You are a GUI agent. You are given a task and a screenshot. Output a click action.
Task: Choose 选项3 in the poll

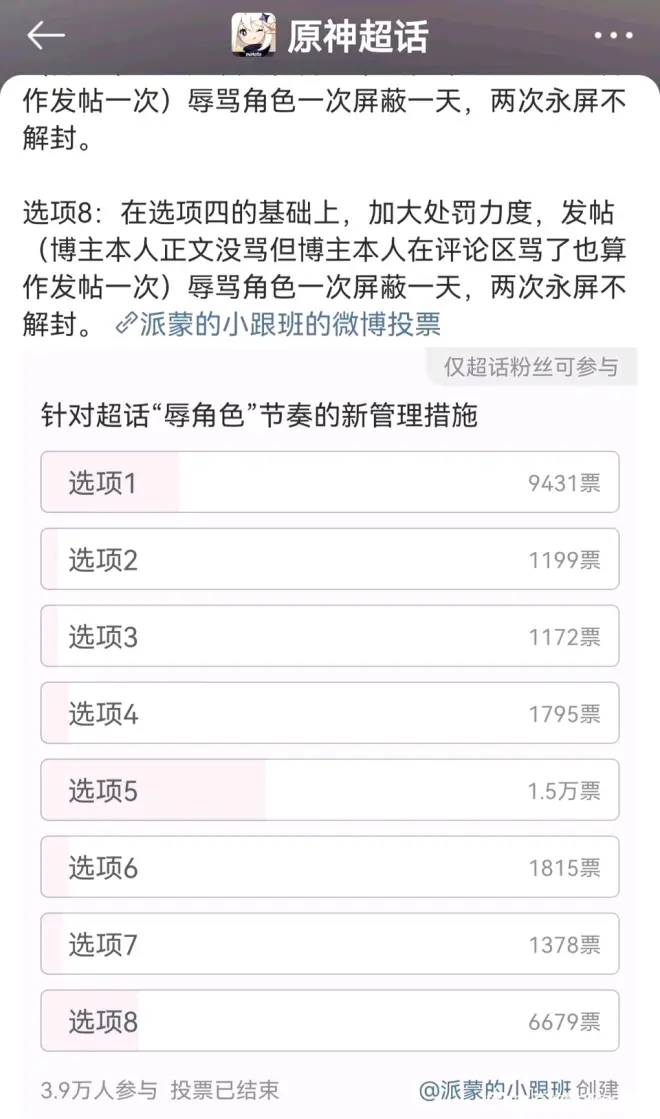[330, 636]
